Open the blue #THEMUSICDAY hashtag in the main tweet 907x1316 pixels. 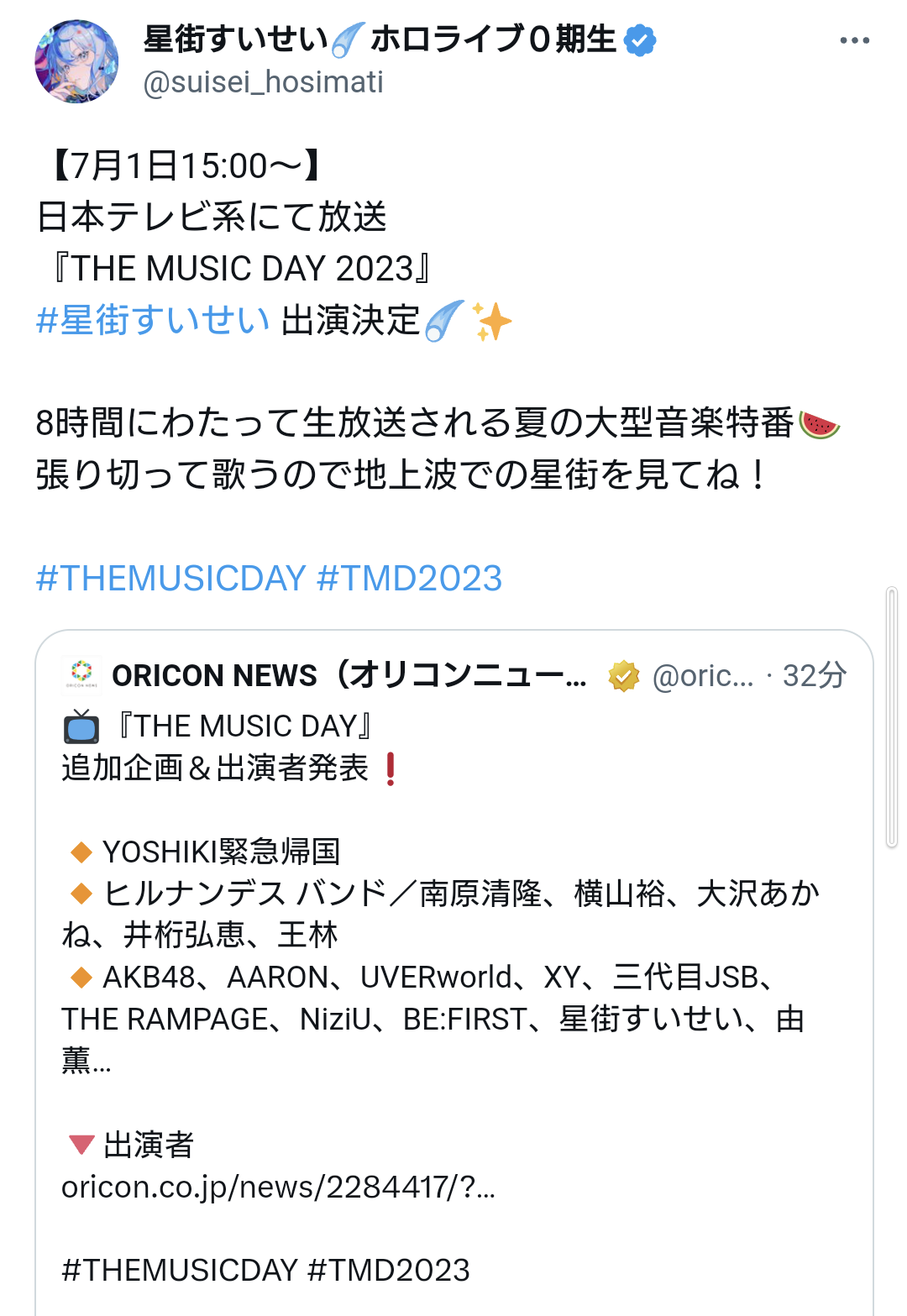[x=171, y=579]
